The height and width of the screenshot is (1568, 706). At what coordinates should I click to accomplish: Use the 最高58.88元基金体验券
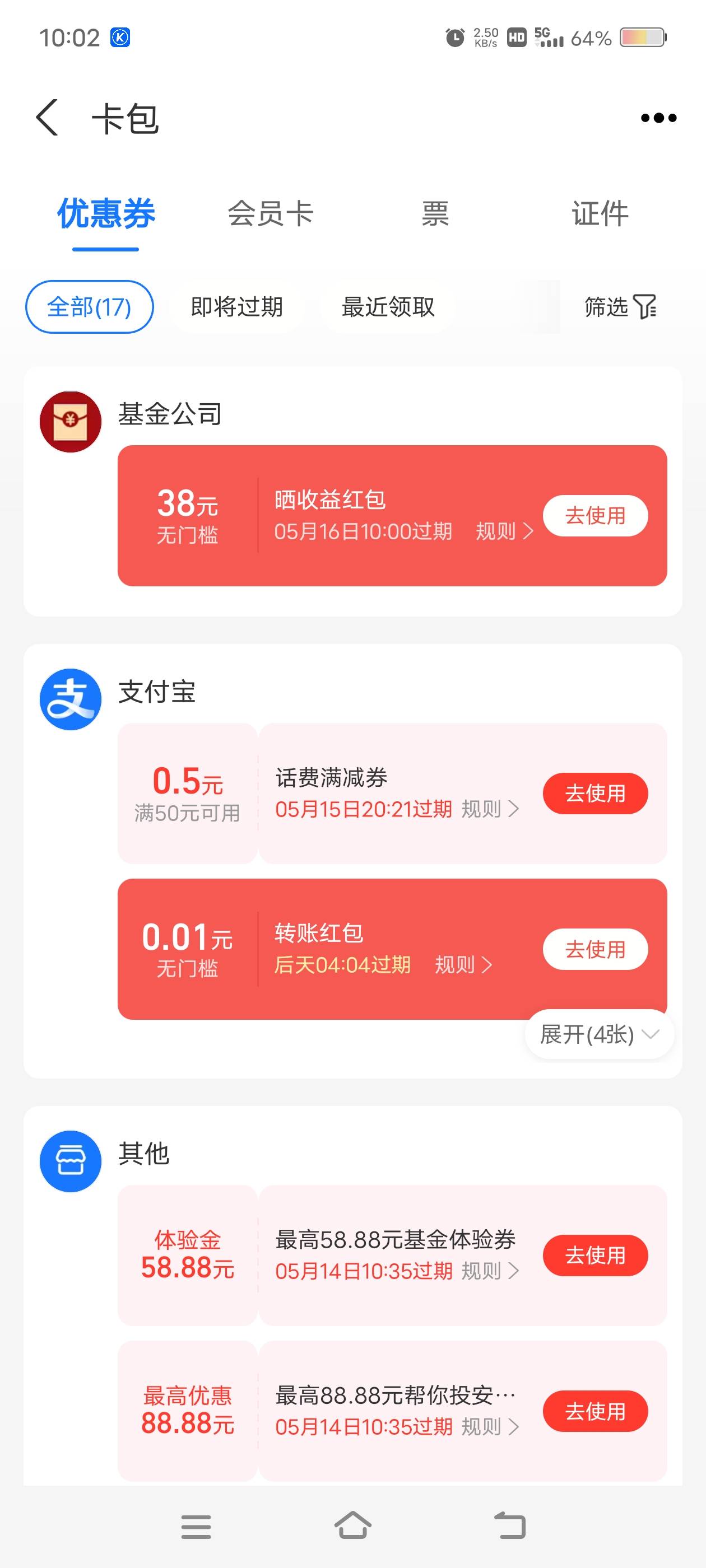pos(595,1255)
